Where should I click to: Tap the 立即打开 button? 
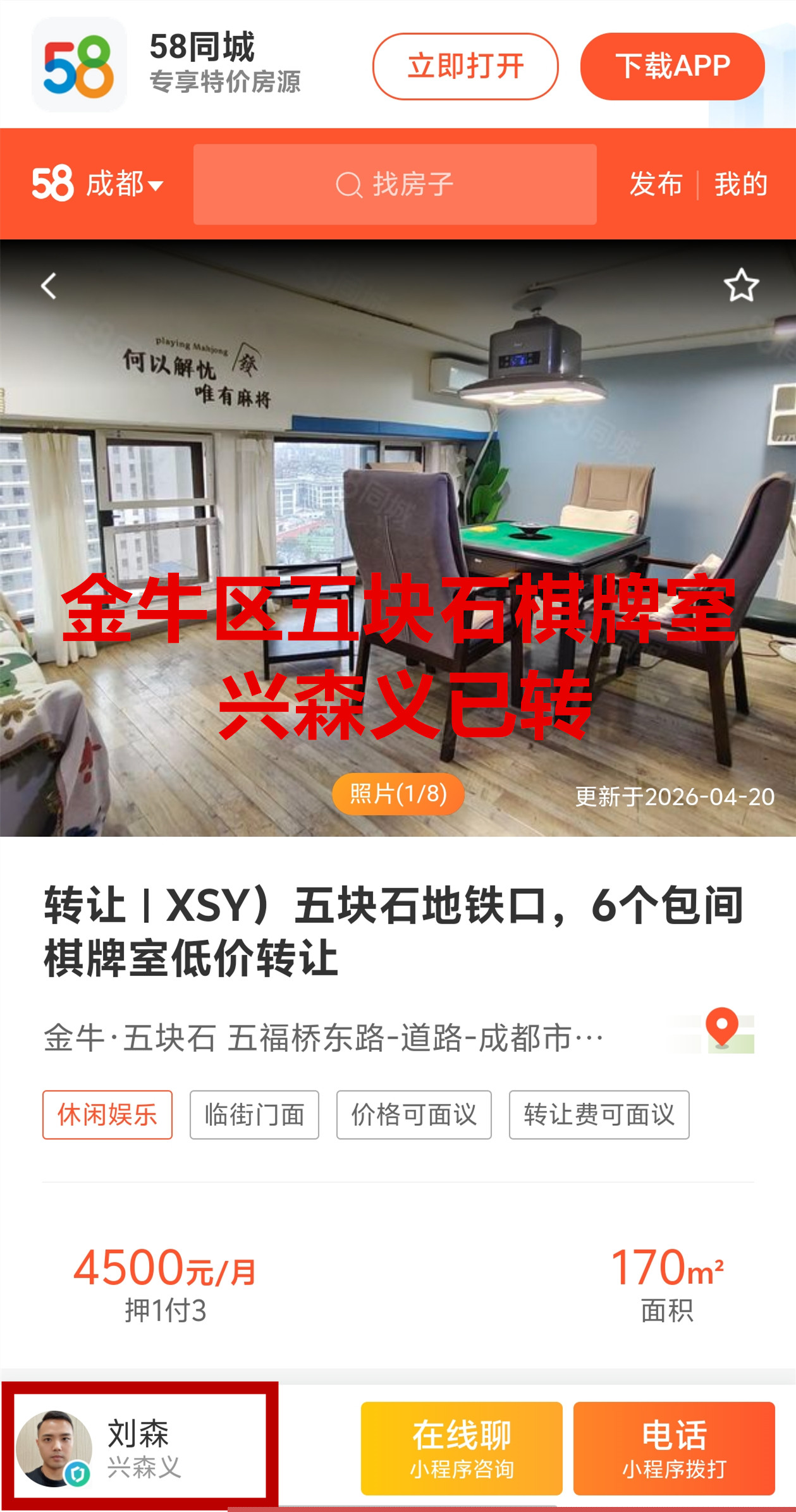point(465,66)
